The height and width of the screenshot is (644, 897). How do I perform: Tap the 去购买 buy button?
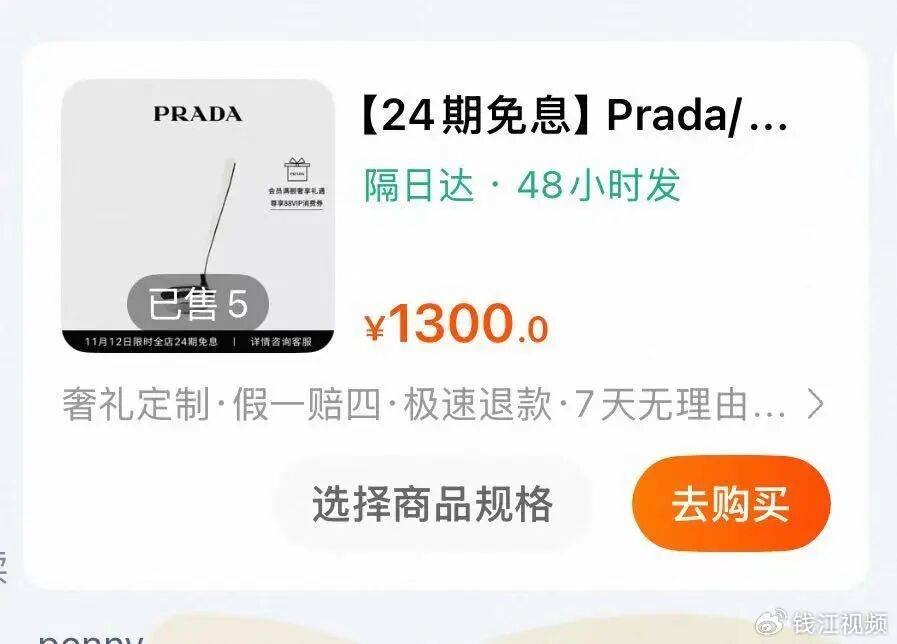pyautogui.click(x=730, y=505)
